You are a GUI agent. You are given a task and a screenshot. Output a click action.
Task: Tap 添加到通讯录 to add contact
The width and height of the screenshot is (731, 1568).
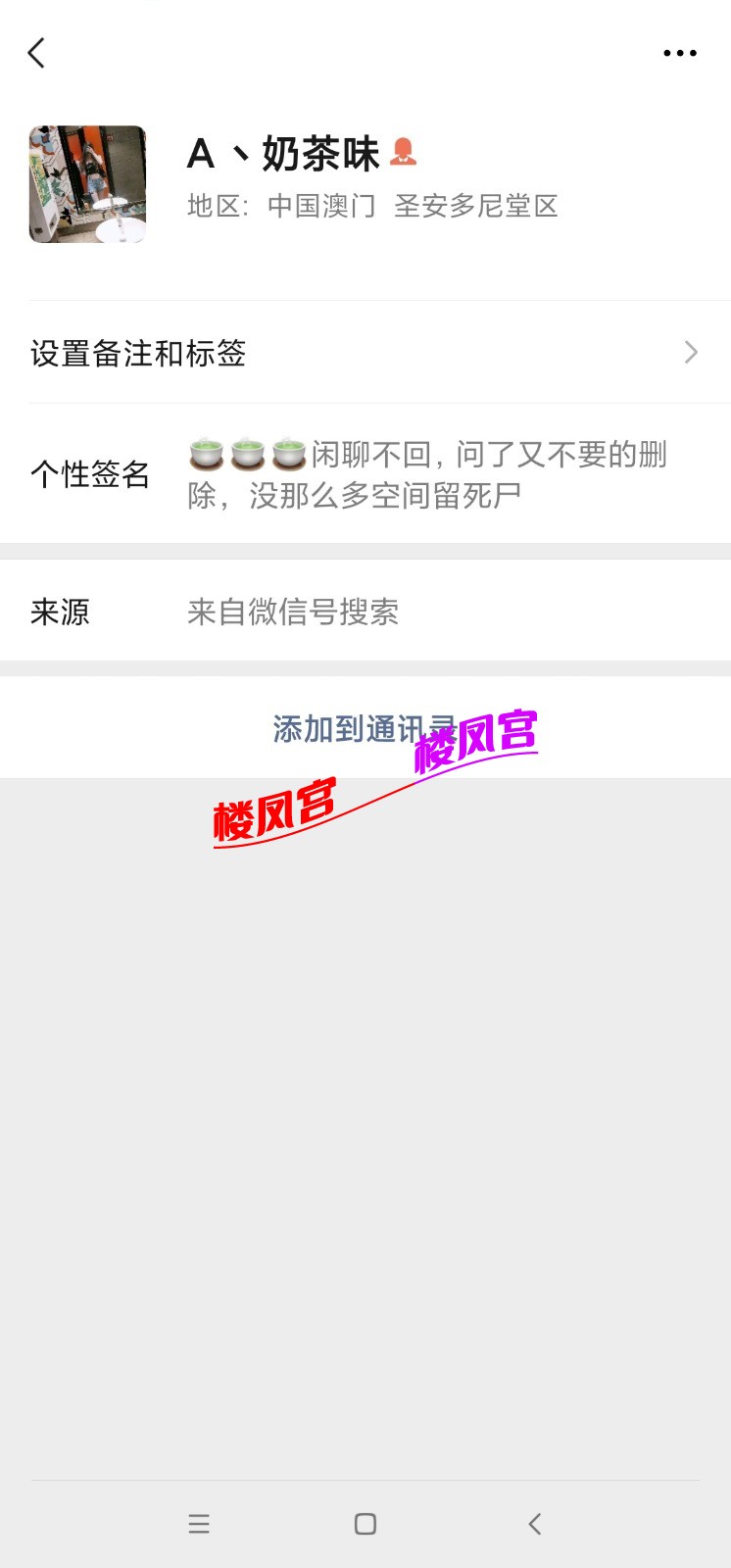[365, 728]
